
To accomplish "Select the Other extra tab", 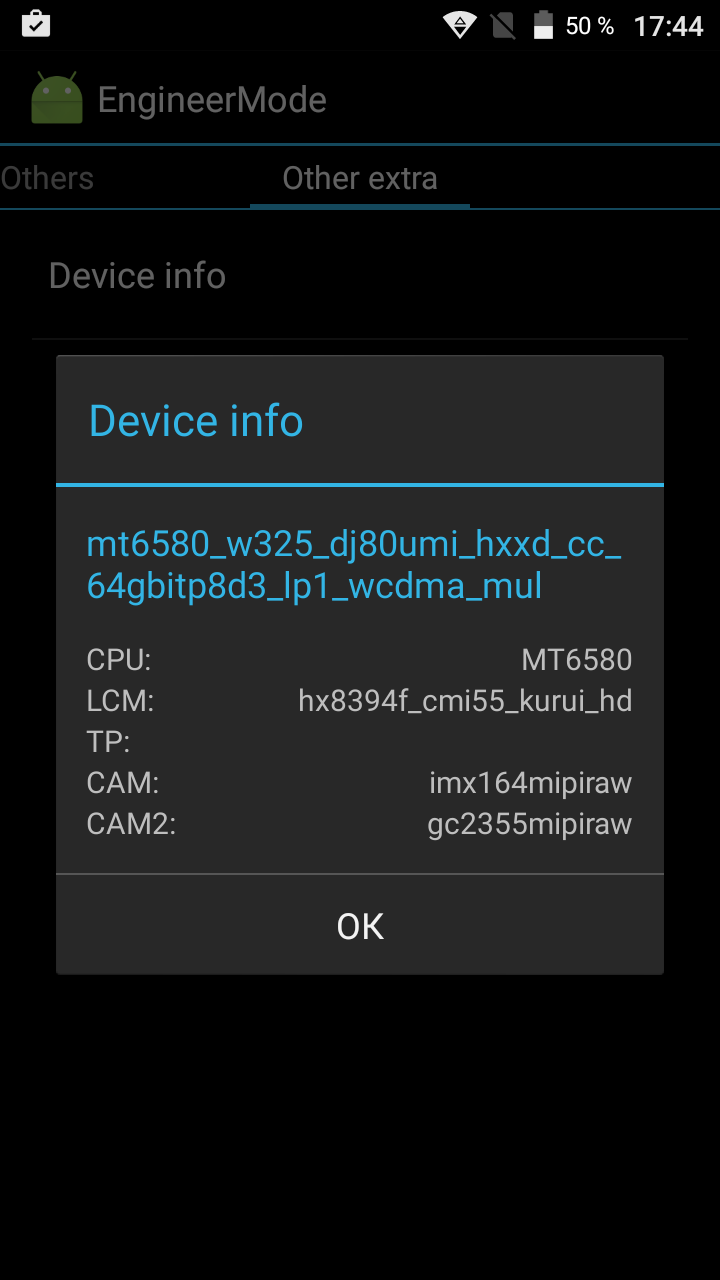I will tap(360, 178).
